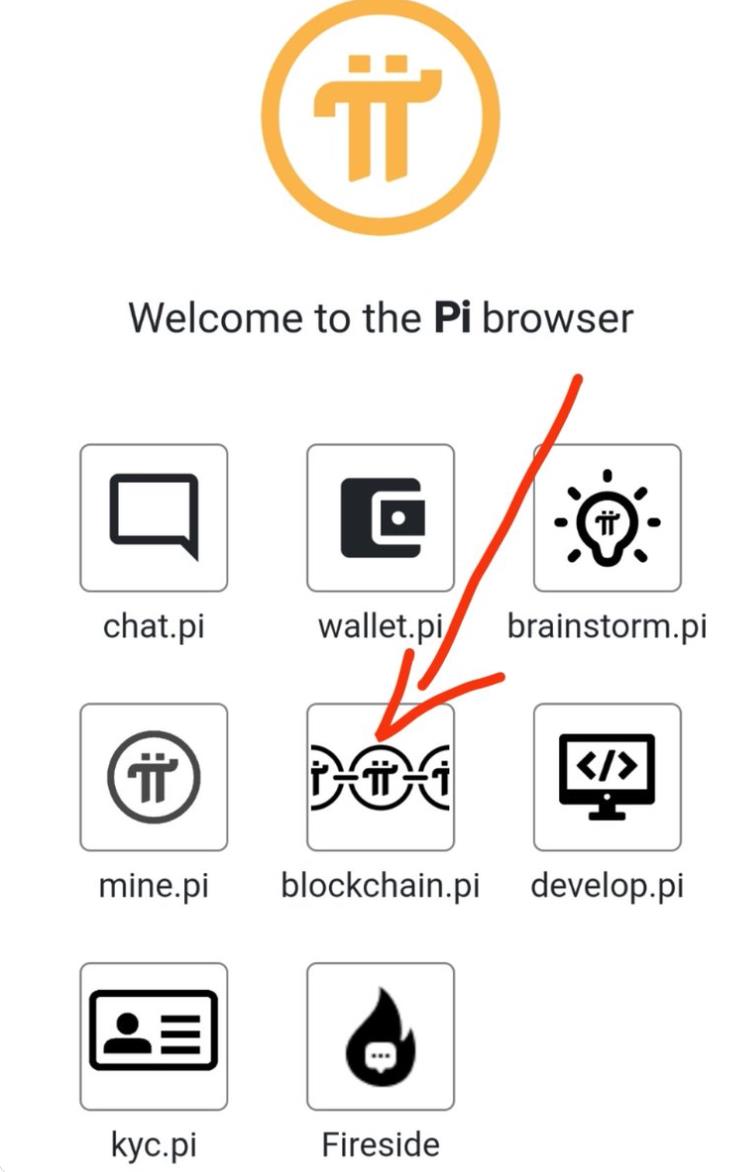The height and width of the screenshot is (1172, 750).
Task: Open the Fireside app
Action: click(380, 1036)
